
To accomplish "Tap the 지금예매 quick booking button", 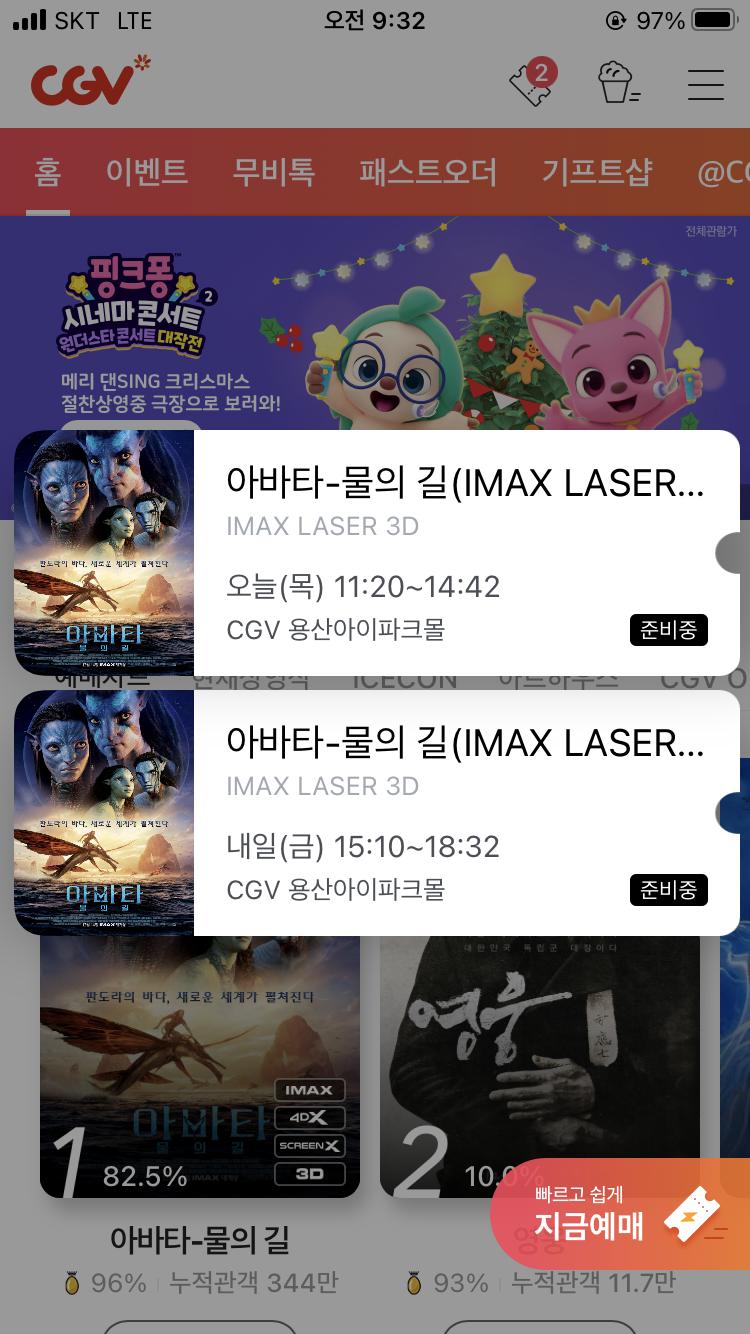I will point(620,1214).
